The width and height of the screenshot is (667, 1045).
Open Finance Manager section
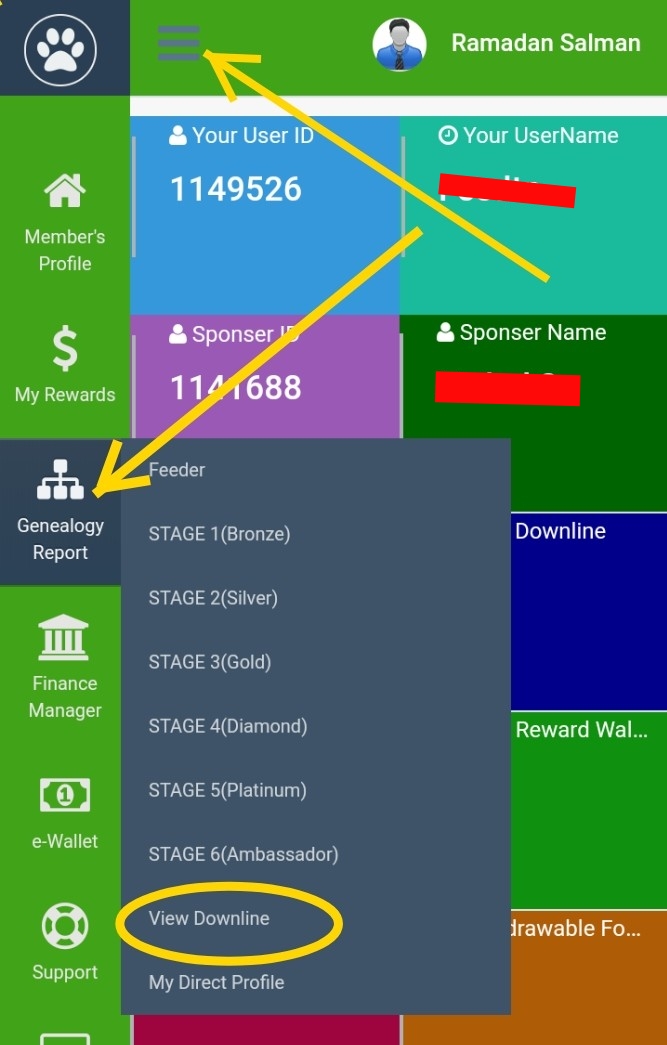point(65,667)
